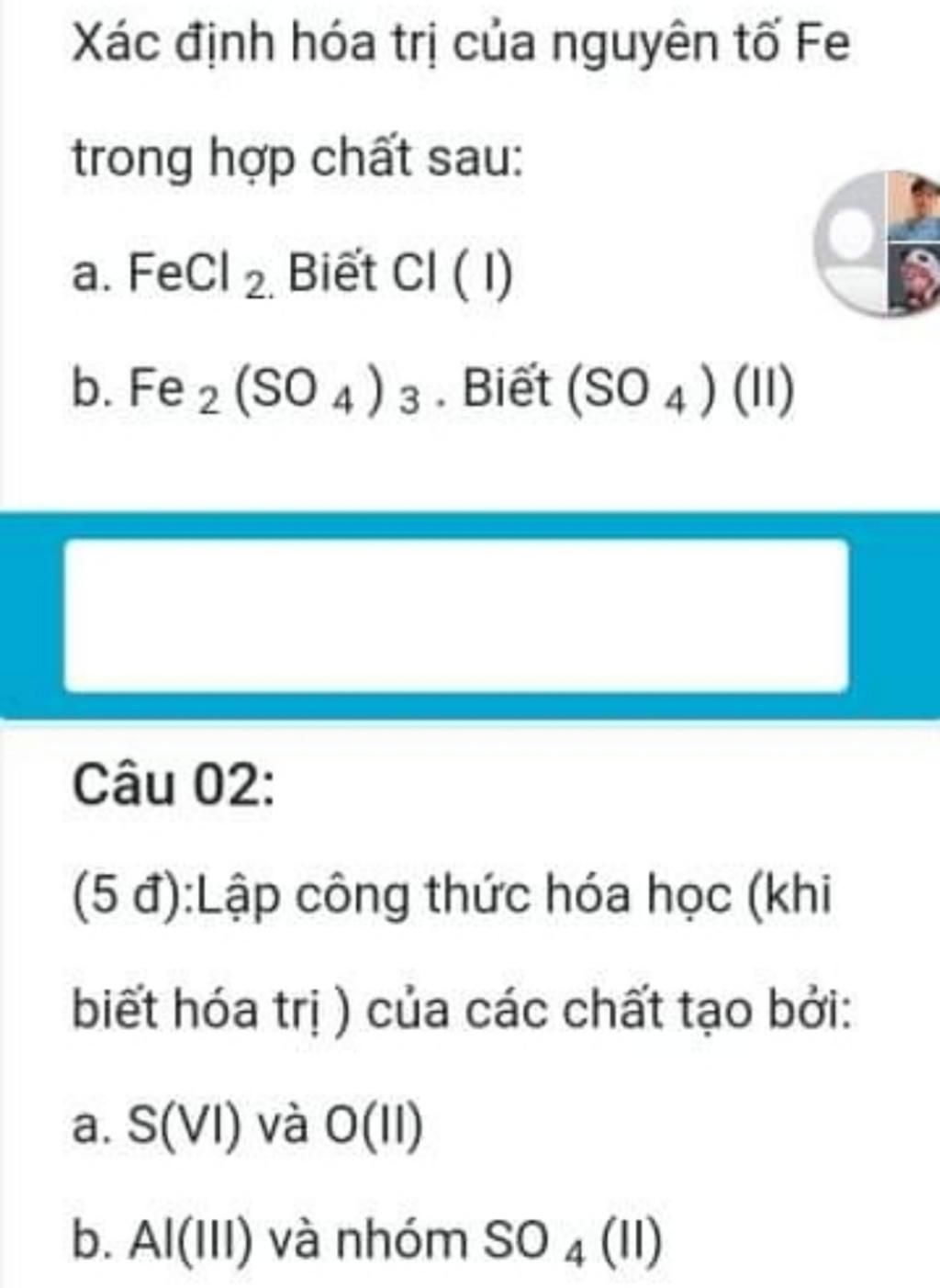Tap the blank answer box under question b
The width and height of the screenshot is (940, 1288).
456,615
